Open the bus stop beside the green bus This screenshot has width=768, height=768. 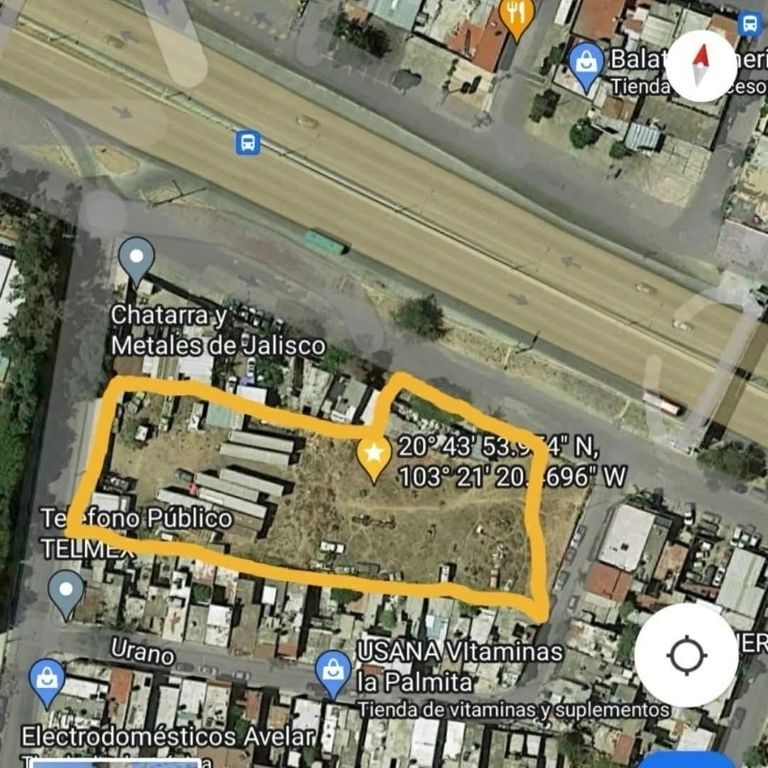(x=247, y=143)
